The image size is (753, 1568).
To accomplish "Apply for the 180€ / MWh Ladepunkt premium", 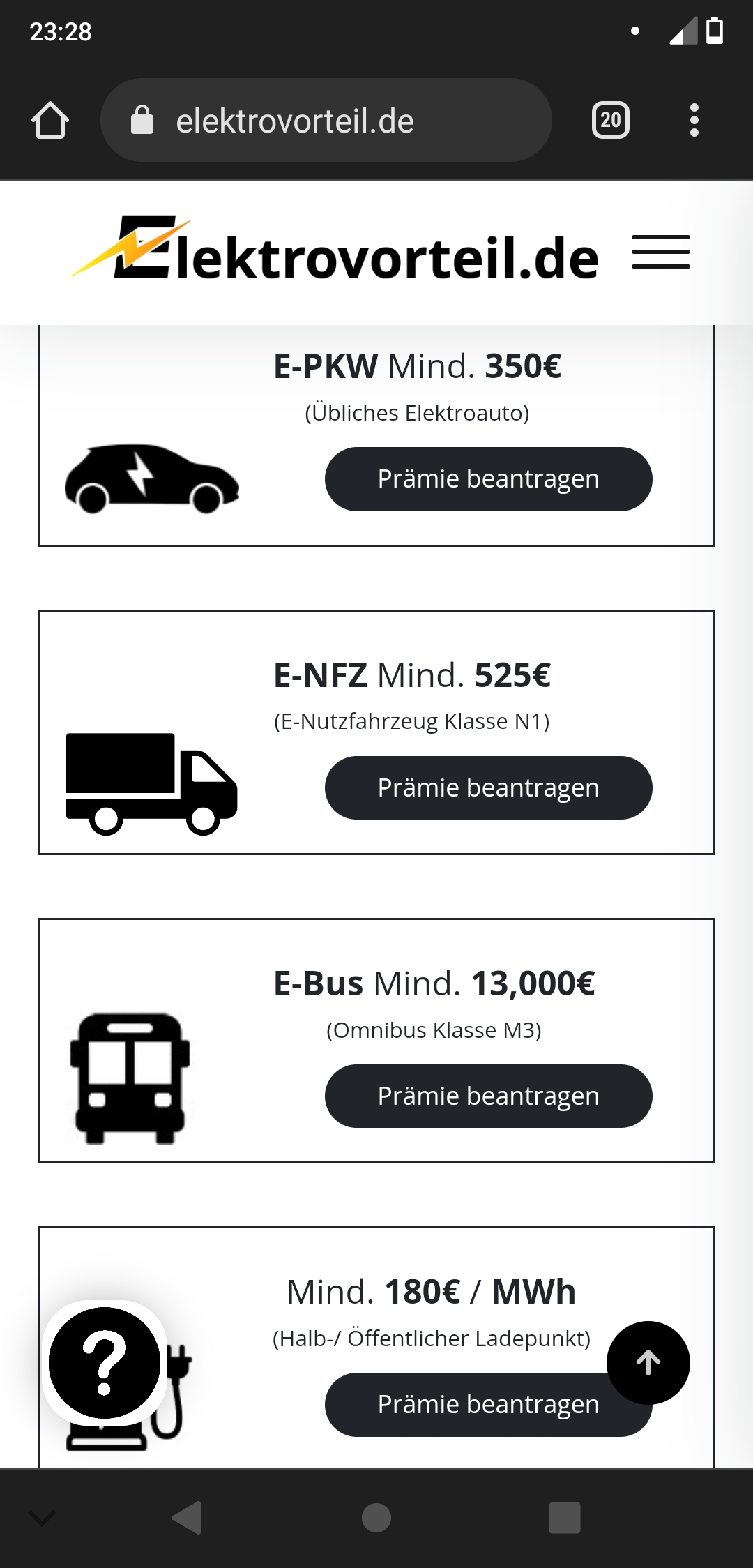I will (474, 1405).
